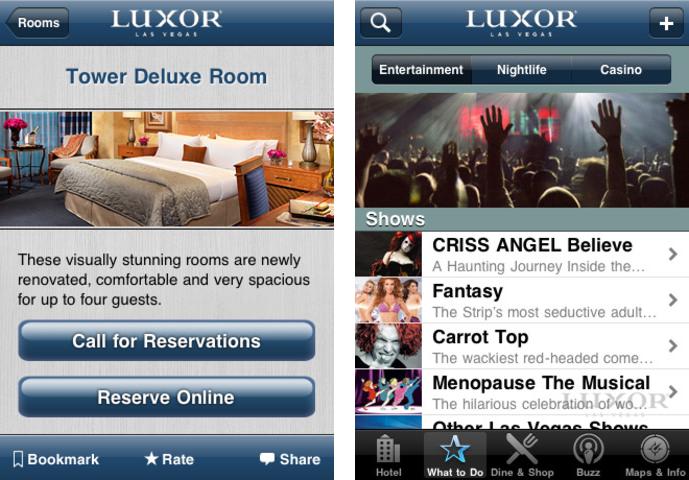
Task: Switch to the Nightlife segment
Action: point(521,70)
